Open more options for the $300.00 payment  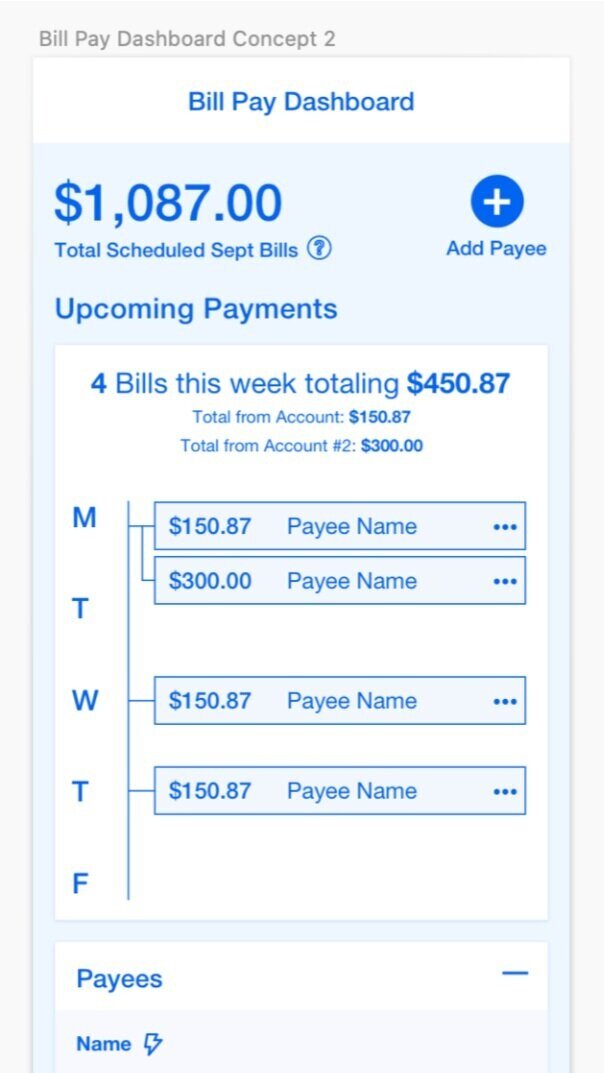click(x=505, y=581)
